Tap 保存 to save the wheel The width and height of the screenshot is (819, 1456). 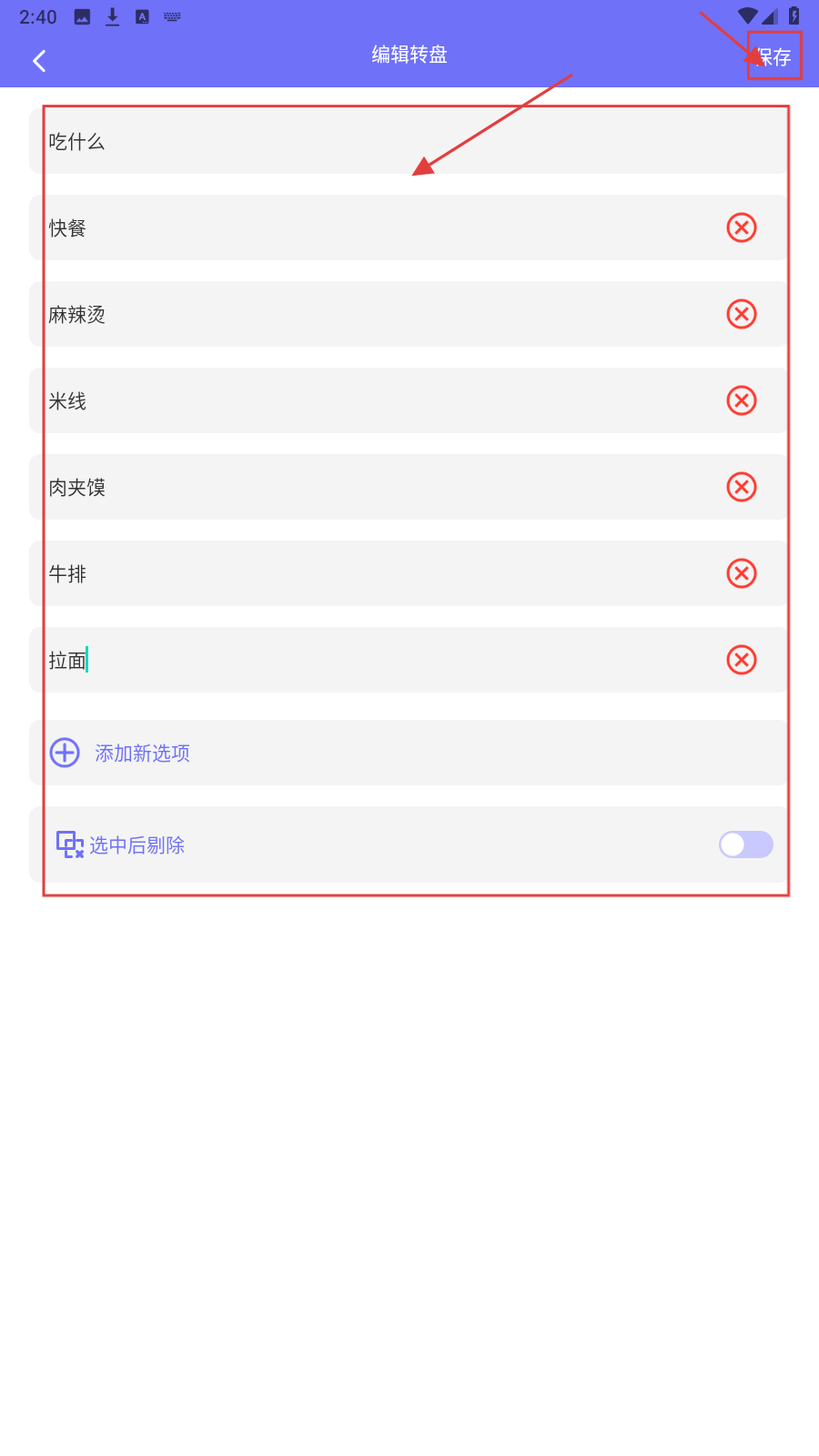click(x=774, y=57)
